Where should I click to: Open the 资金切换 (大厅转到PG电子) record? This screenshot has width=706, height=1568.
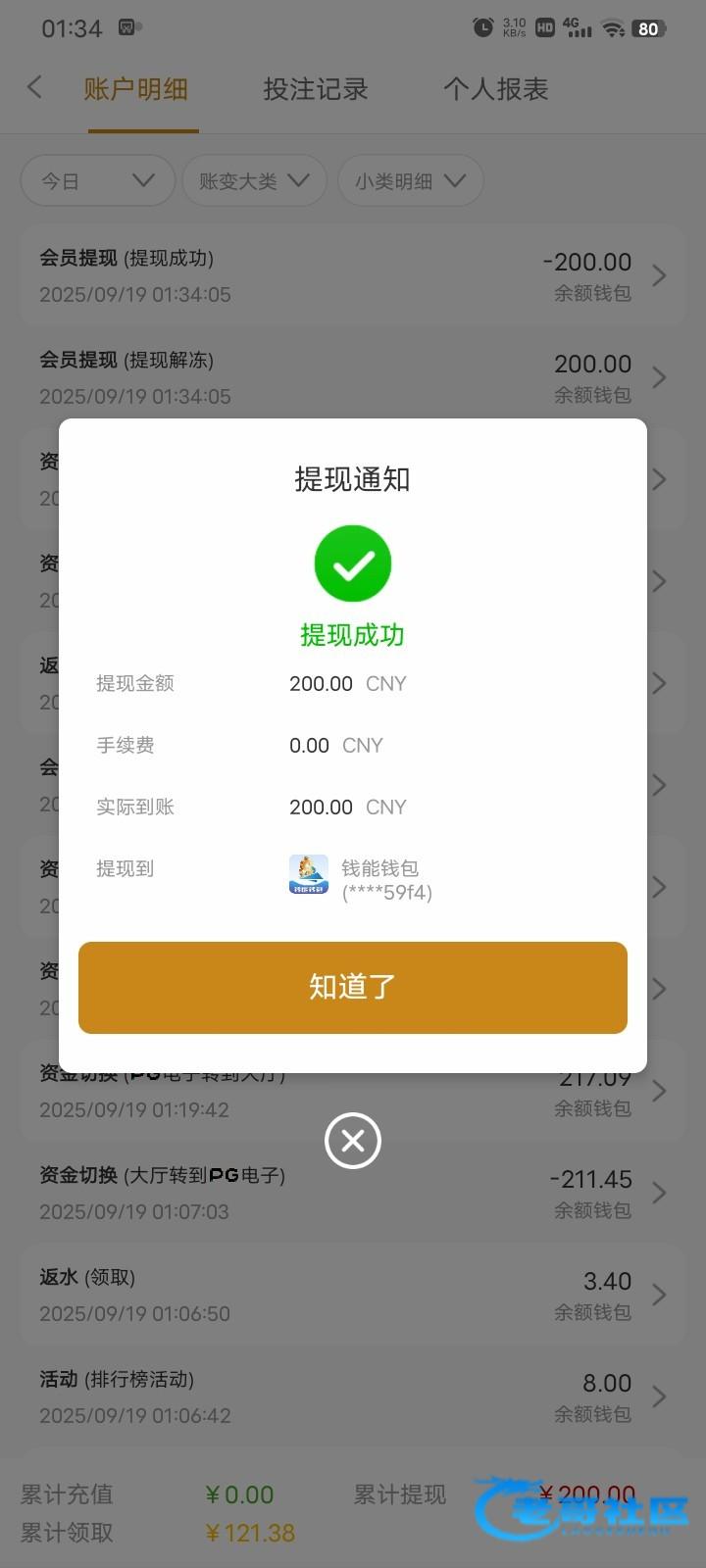[x=353, y=1193]
